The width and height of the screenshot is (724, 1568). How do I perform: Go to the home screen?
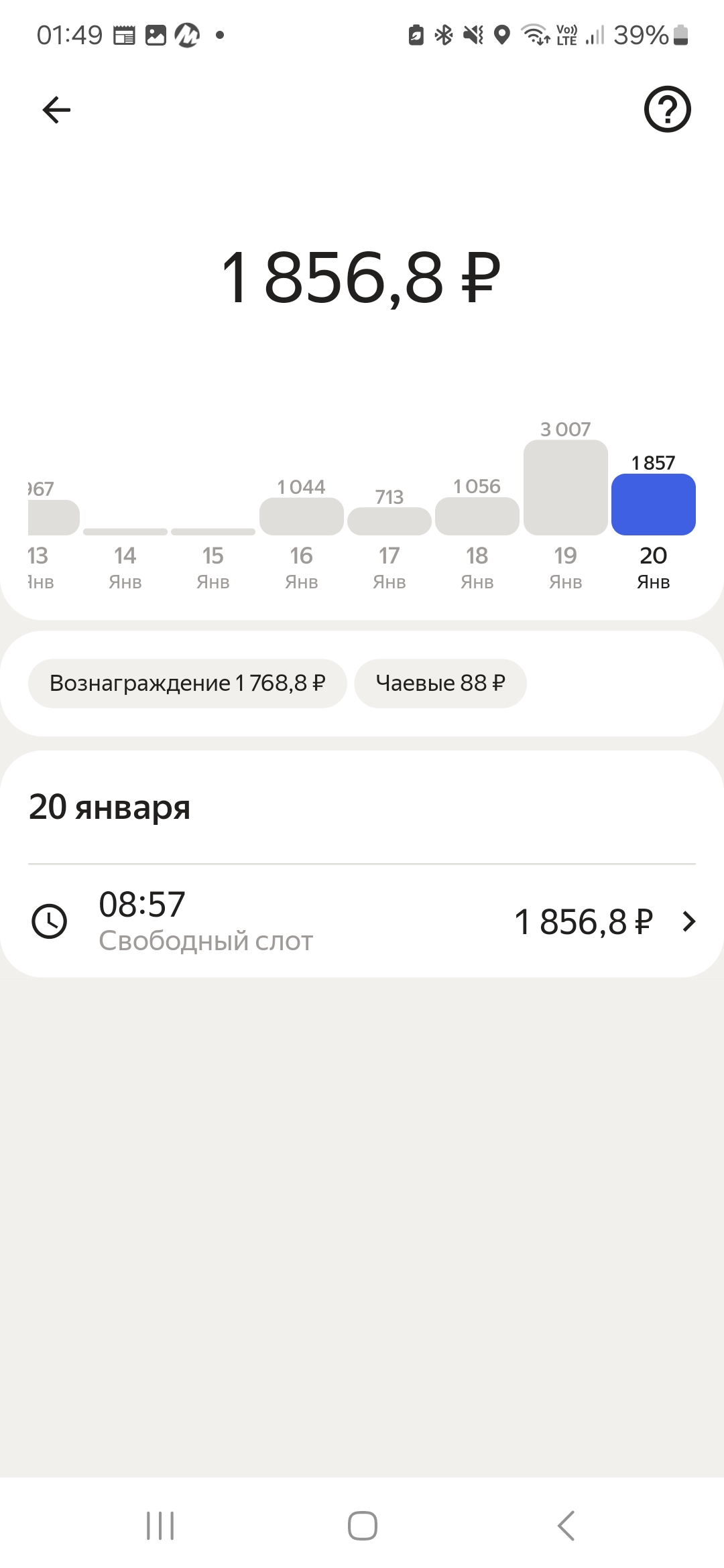pos(362,1525)
